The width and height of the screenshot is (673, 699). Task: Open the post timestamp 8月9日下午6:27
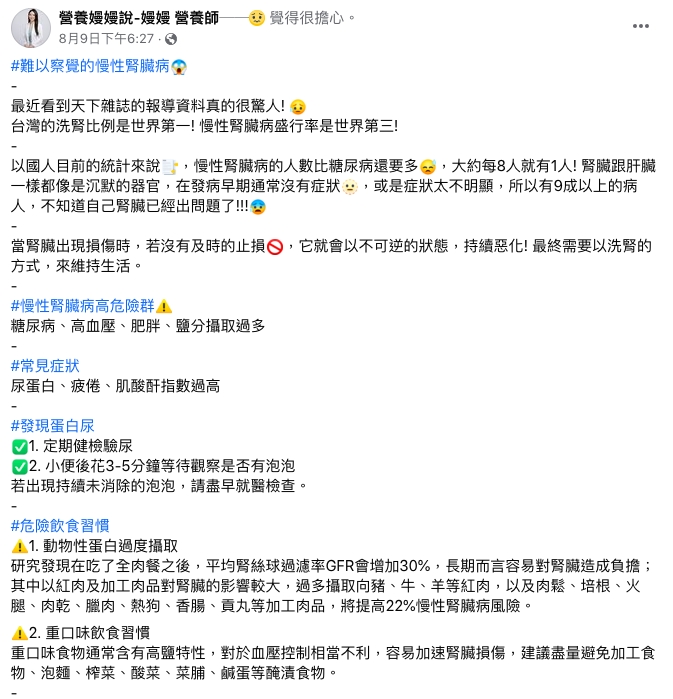click(107, 39)
